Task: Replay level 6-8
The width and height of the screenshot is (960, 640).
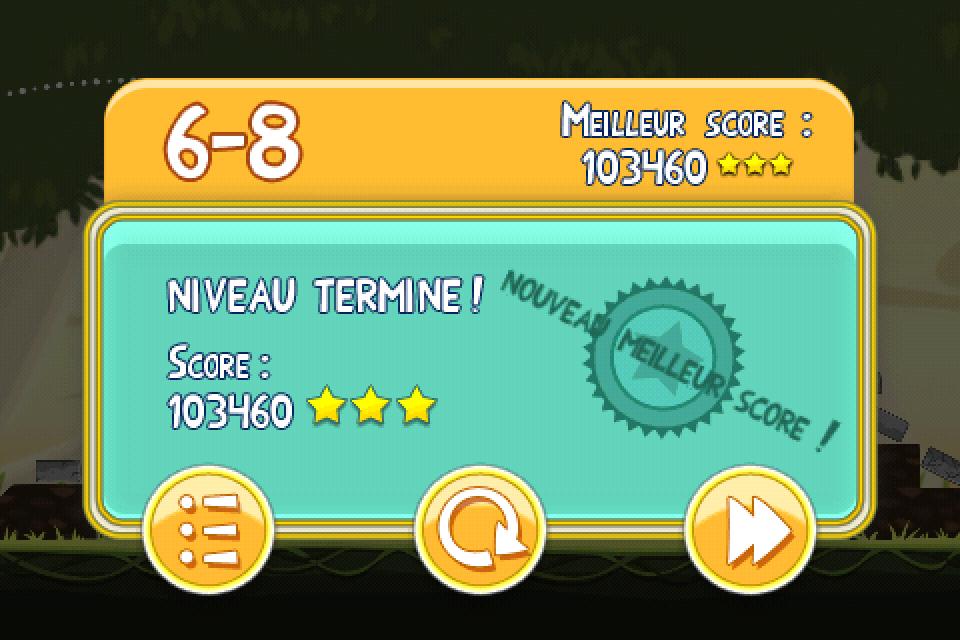Action: (479, 529)
